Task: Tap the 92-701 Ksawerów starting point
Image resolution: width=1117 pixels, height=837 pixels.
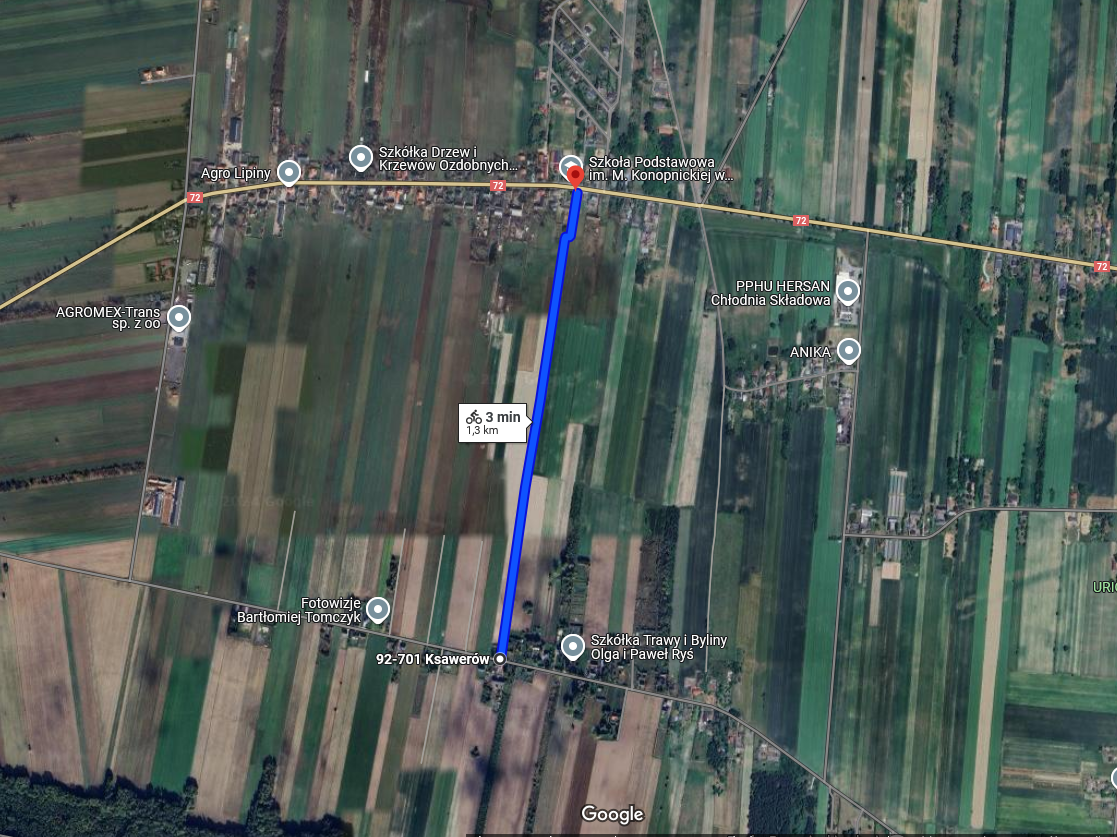Action: click(x=500, y=659)
